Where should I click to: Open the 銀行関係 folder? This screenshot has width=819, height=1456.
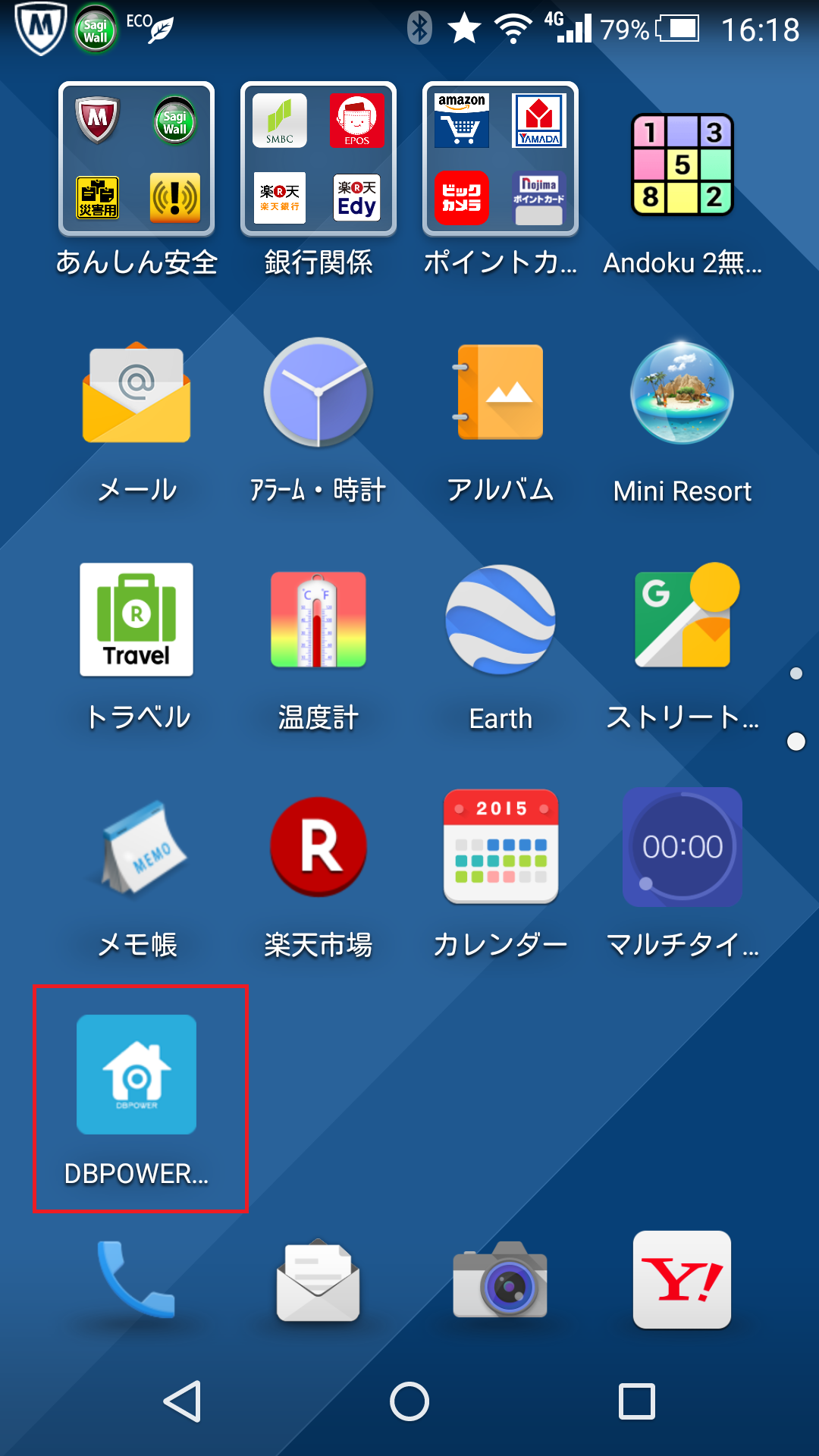click(318, 159)
